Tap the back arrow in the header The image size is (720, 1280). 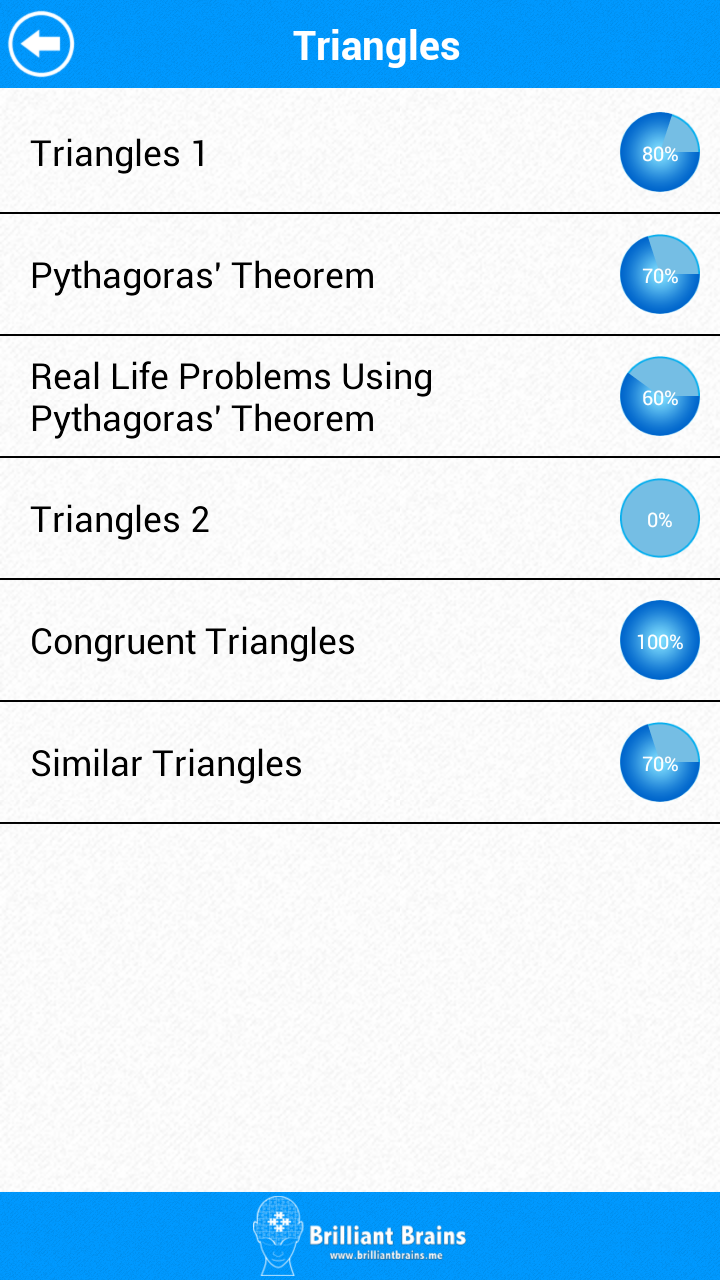point(41,42)
